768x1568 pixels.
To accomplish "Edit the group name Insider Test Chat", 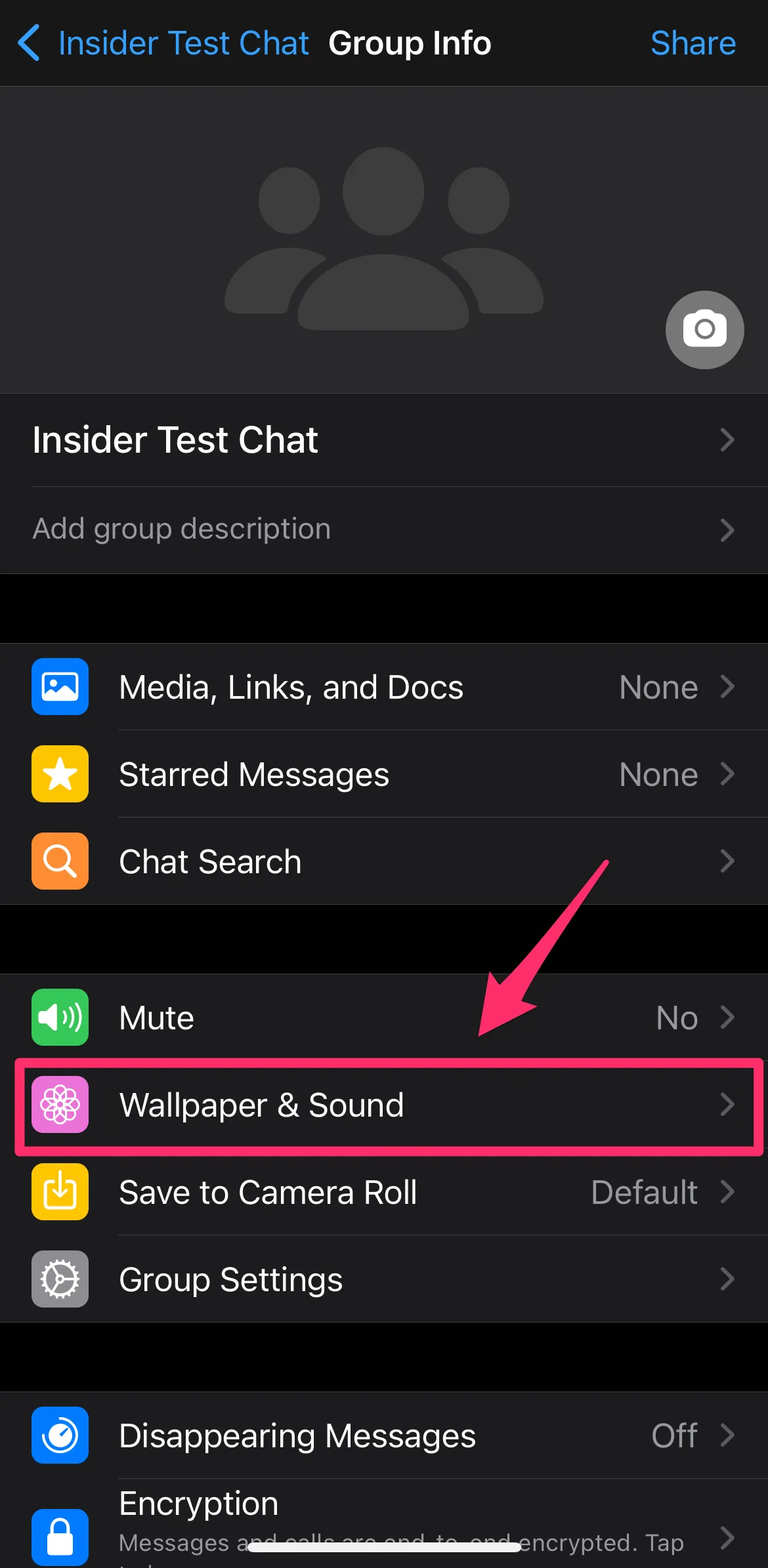I will click(x=384, y=440).
